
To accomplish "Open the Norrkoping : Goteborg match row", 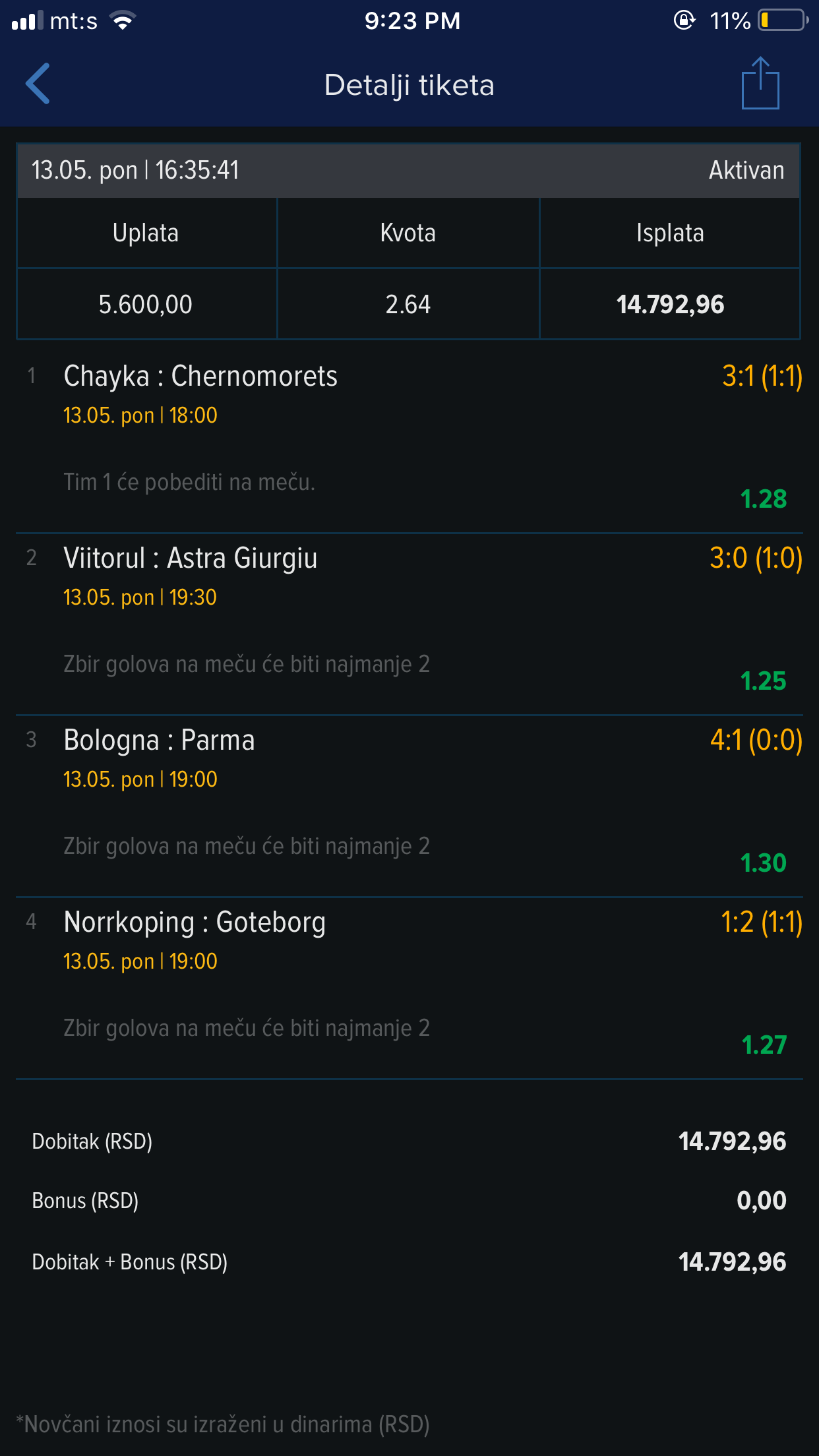I will pos(409,988).
